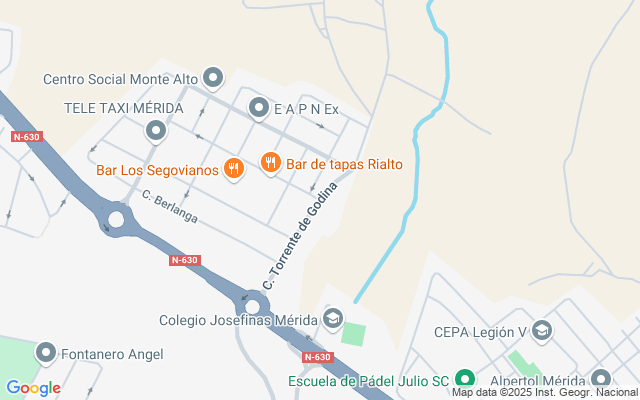
Task: Open the Centro Social Monte Alto marker
Action: pyautogui.click(x=213, y=78)
